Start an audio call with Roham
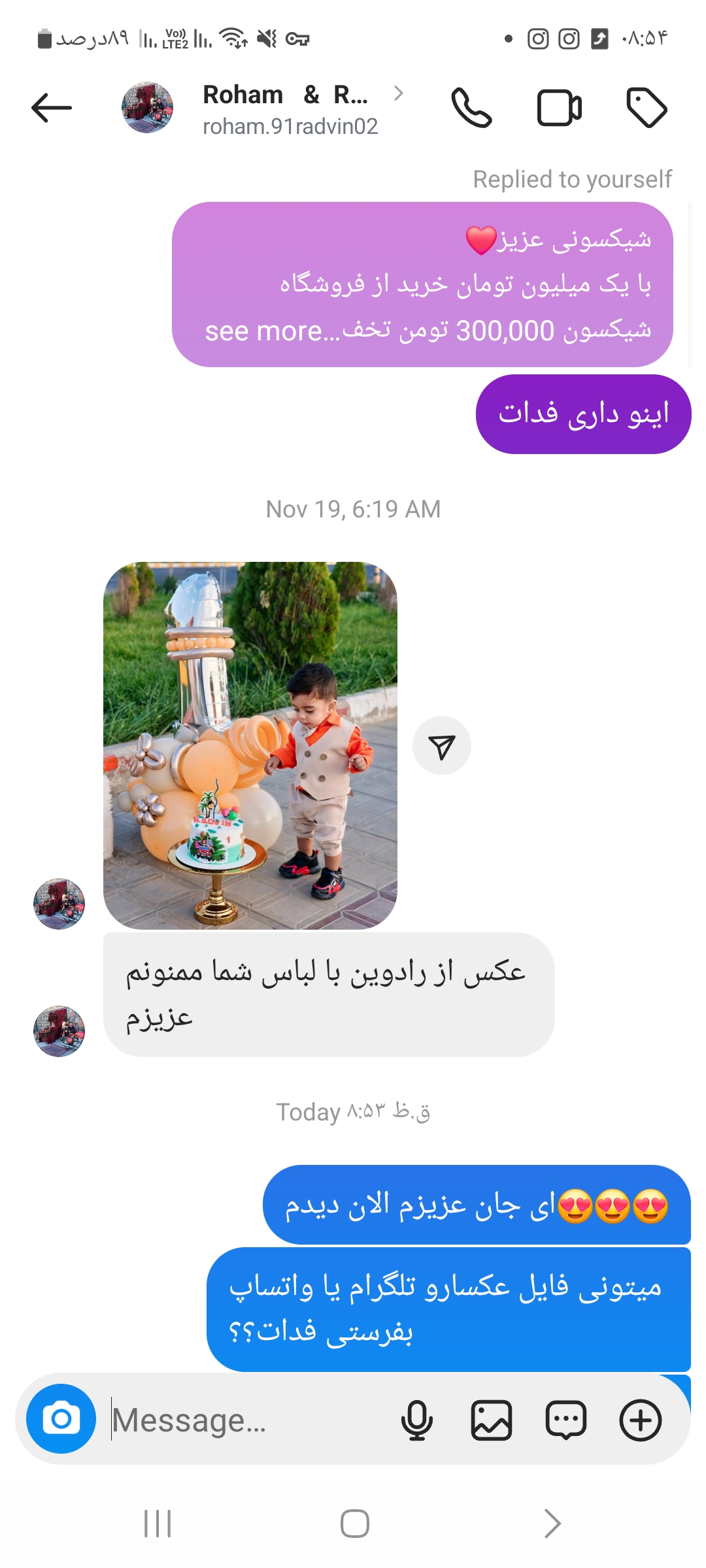Image resolution: width=706 pixels, height=1568 pixels. (471, 108)
